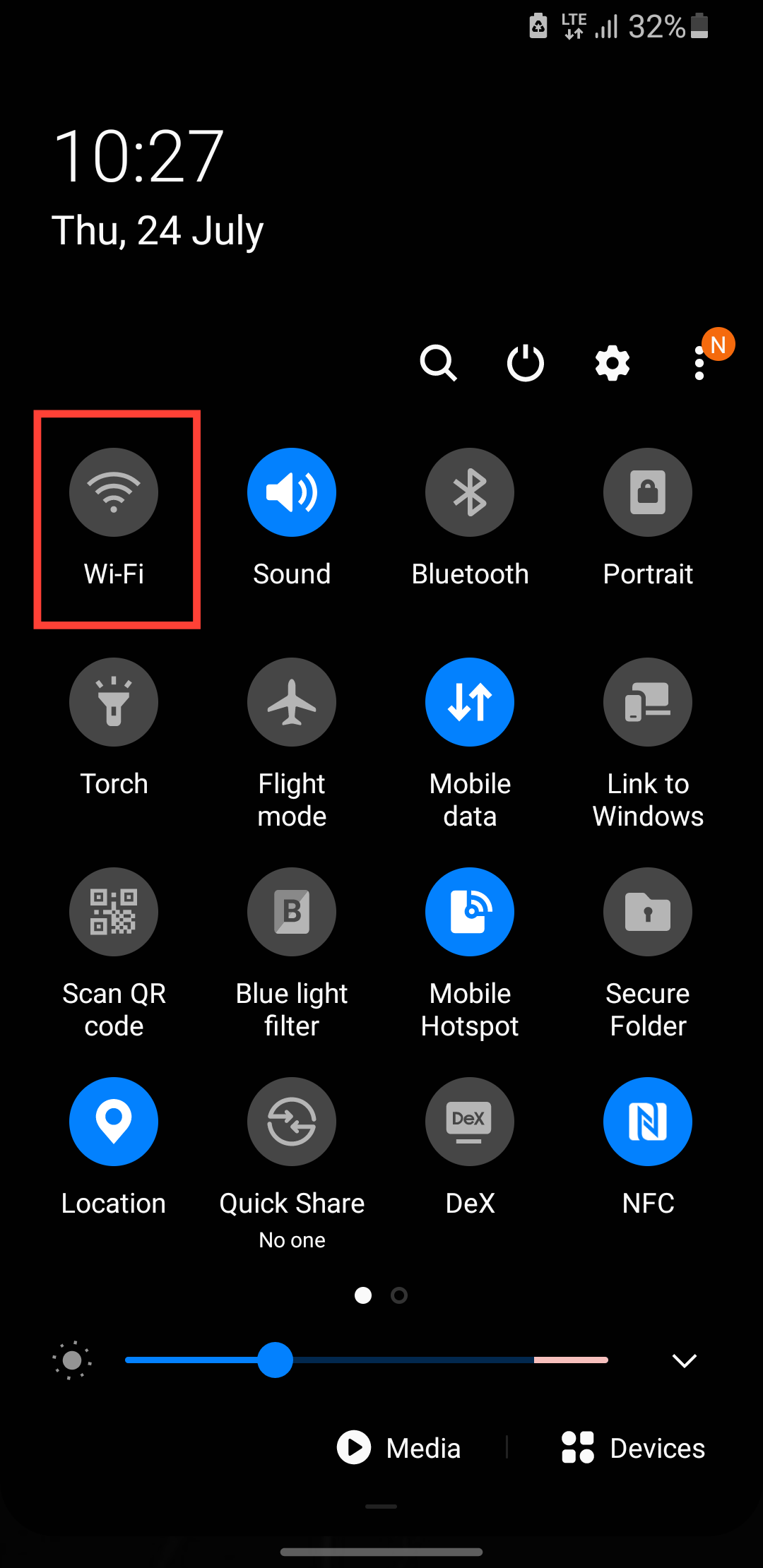This screenshot has width=763, height=1568.
Task: Open the three-dot more options menu
Action: click(699, 363)
